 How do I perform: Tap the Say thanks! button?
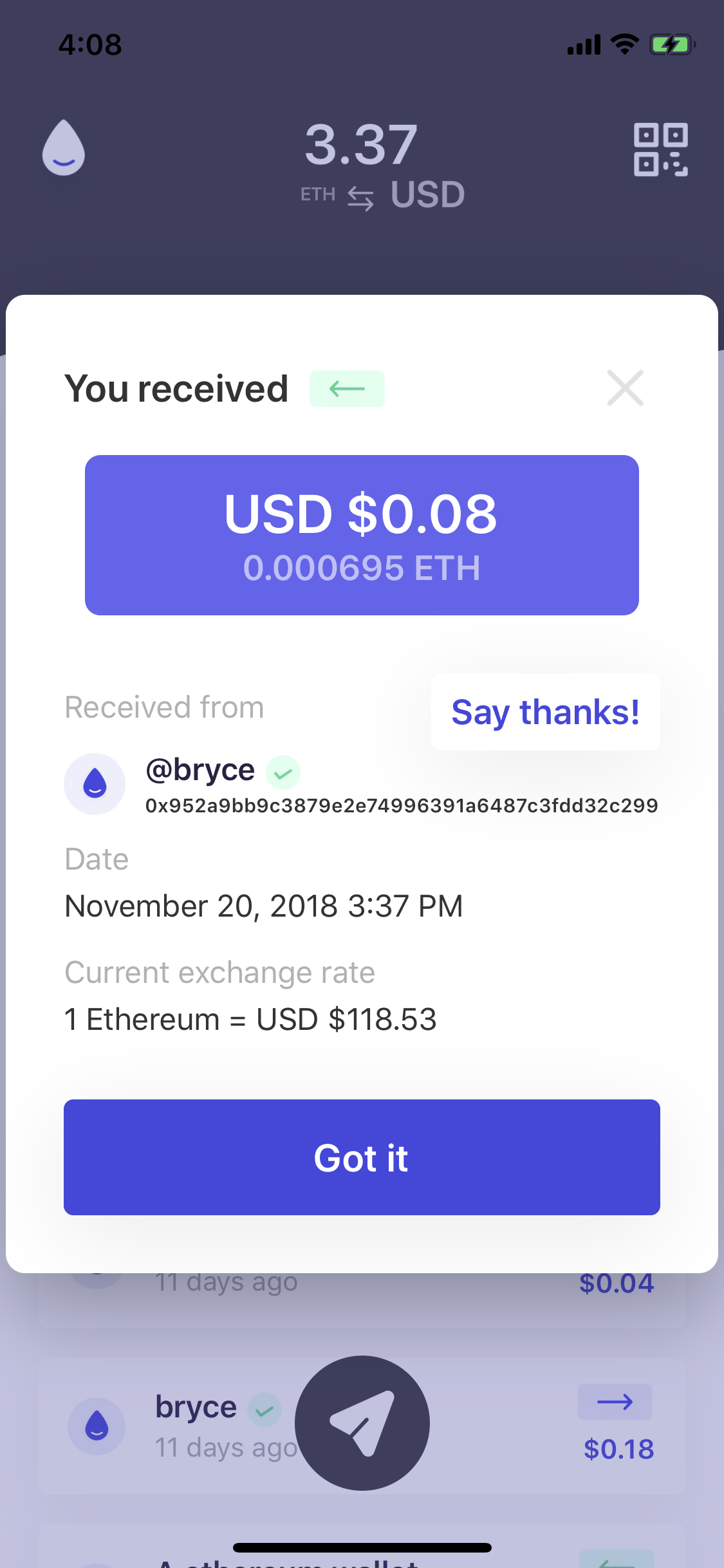[x=545, y=712]
